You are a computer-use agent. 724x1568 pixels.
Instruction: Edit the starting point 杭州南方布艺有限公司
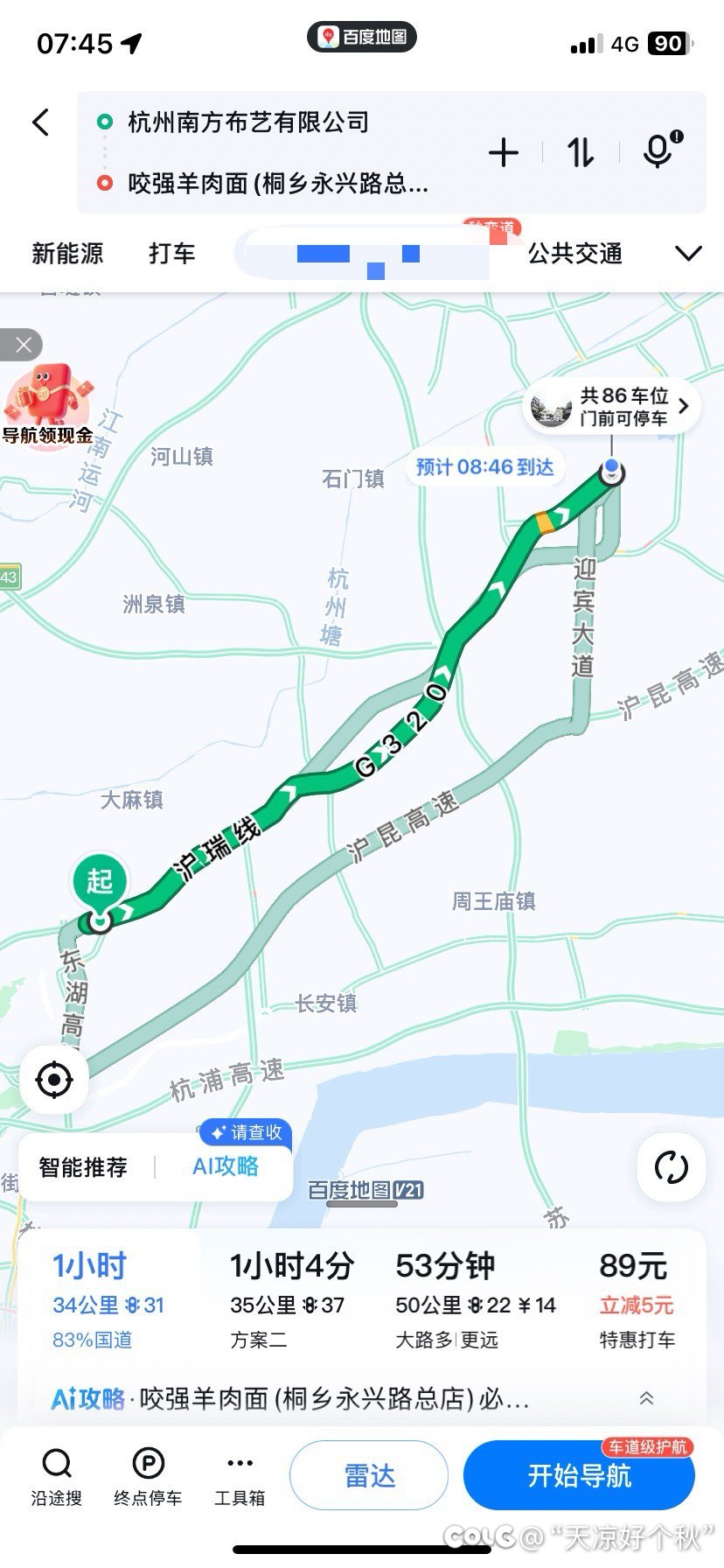click(x=248, y=122)
